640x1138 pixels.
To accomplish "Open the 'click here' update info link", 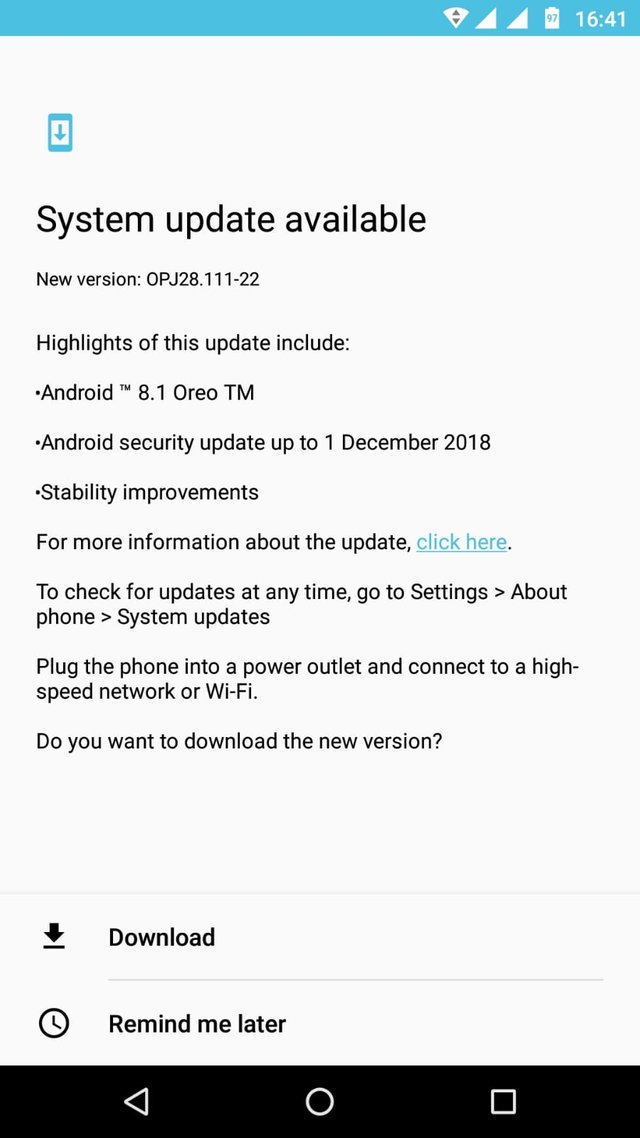I will click(461, 542).
